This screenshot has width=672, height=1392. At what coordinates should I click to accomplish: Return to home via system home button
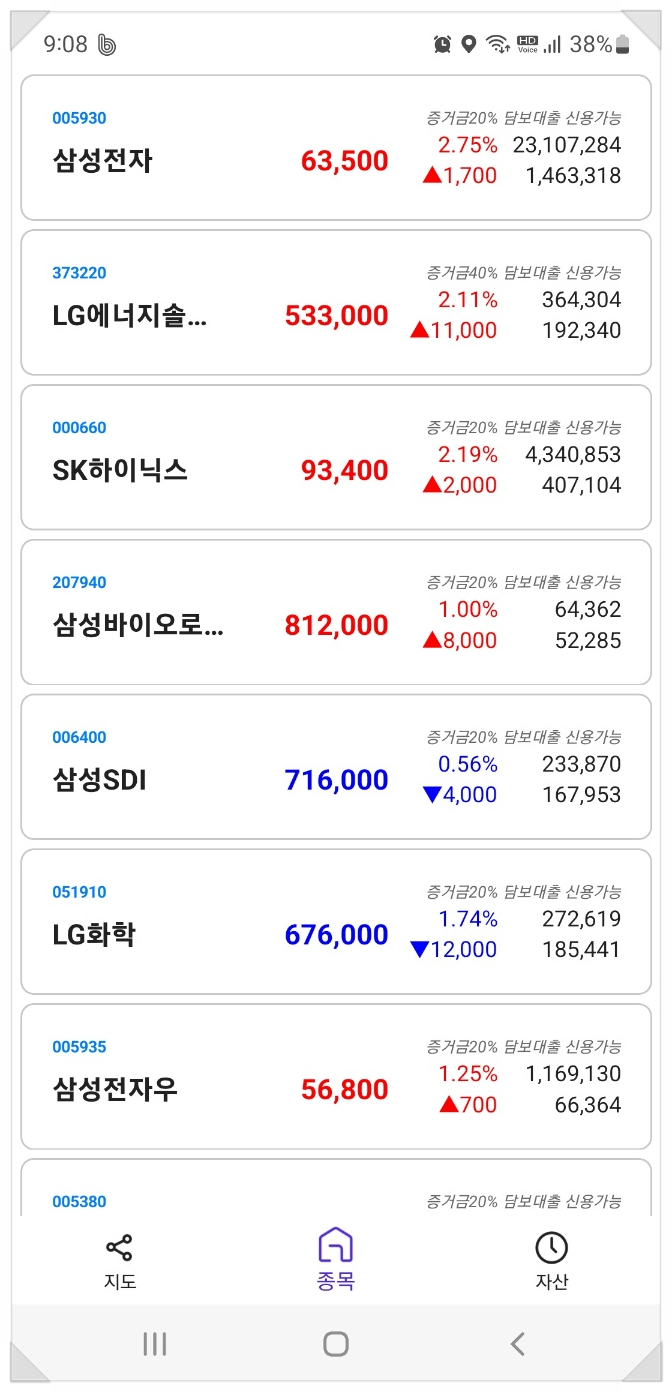[x=336, y=1344]
